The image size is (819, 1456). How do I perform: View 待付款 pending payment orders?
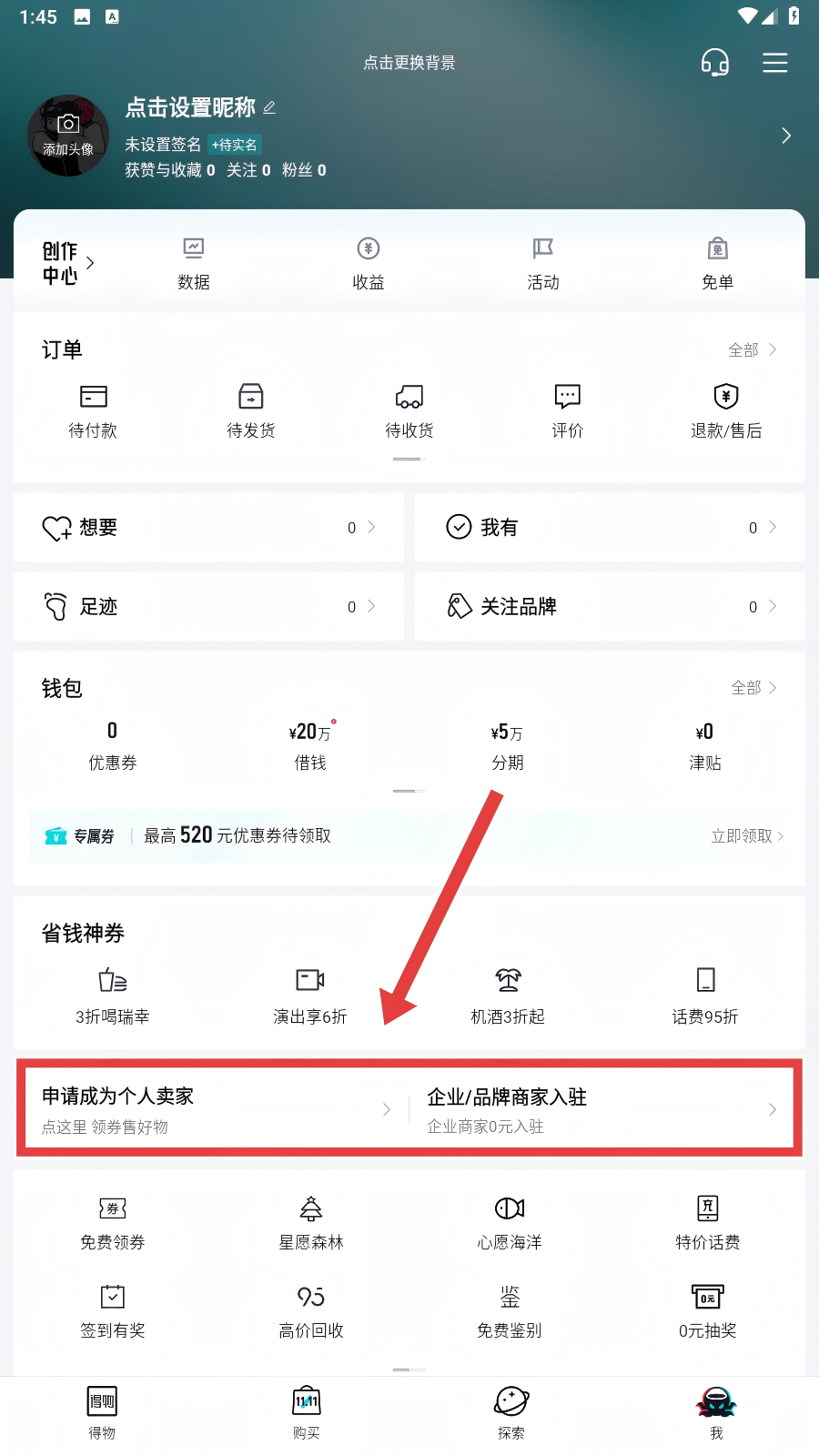pos(93,410)
